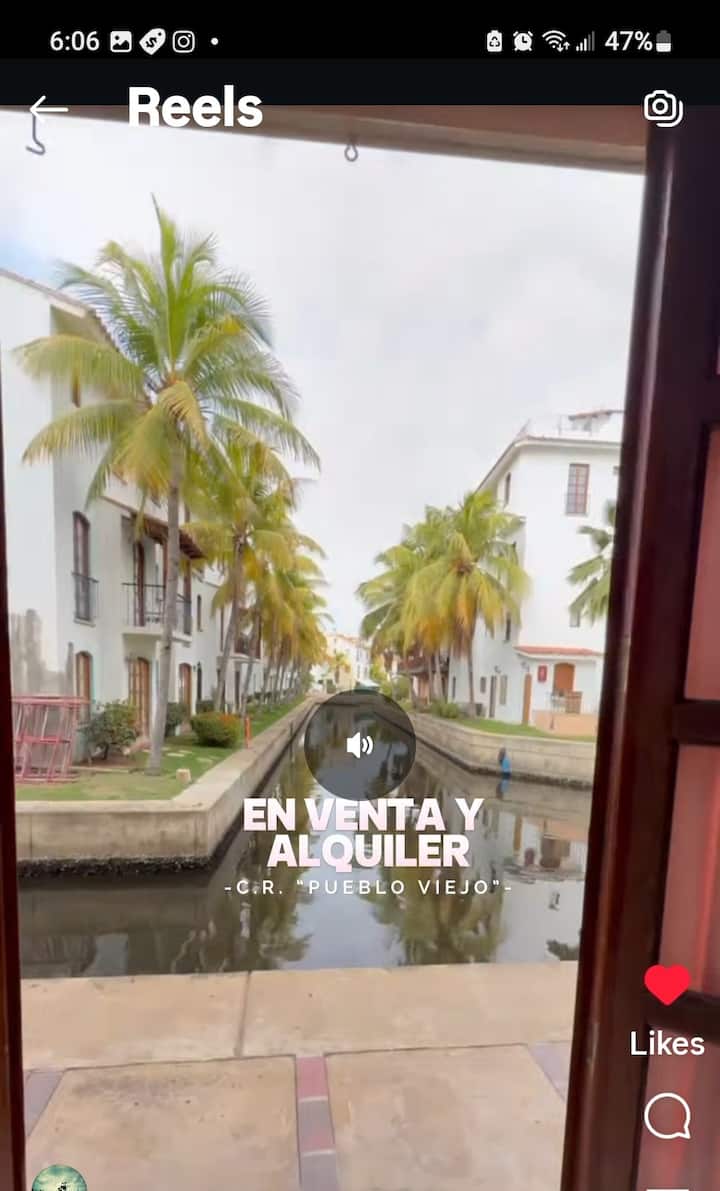Viewport: 720px width, 1191px height.
Task: Go back from Reels
Action: click(x=48, y=108)
